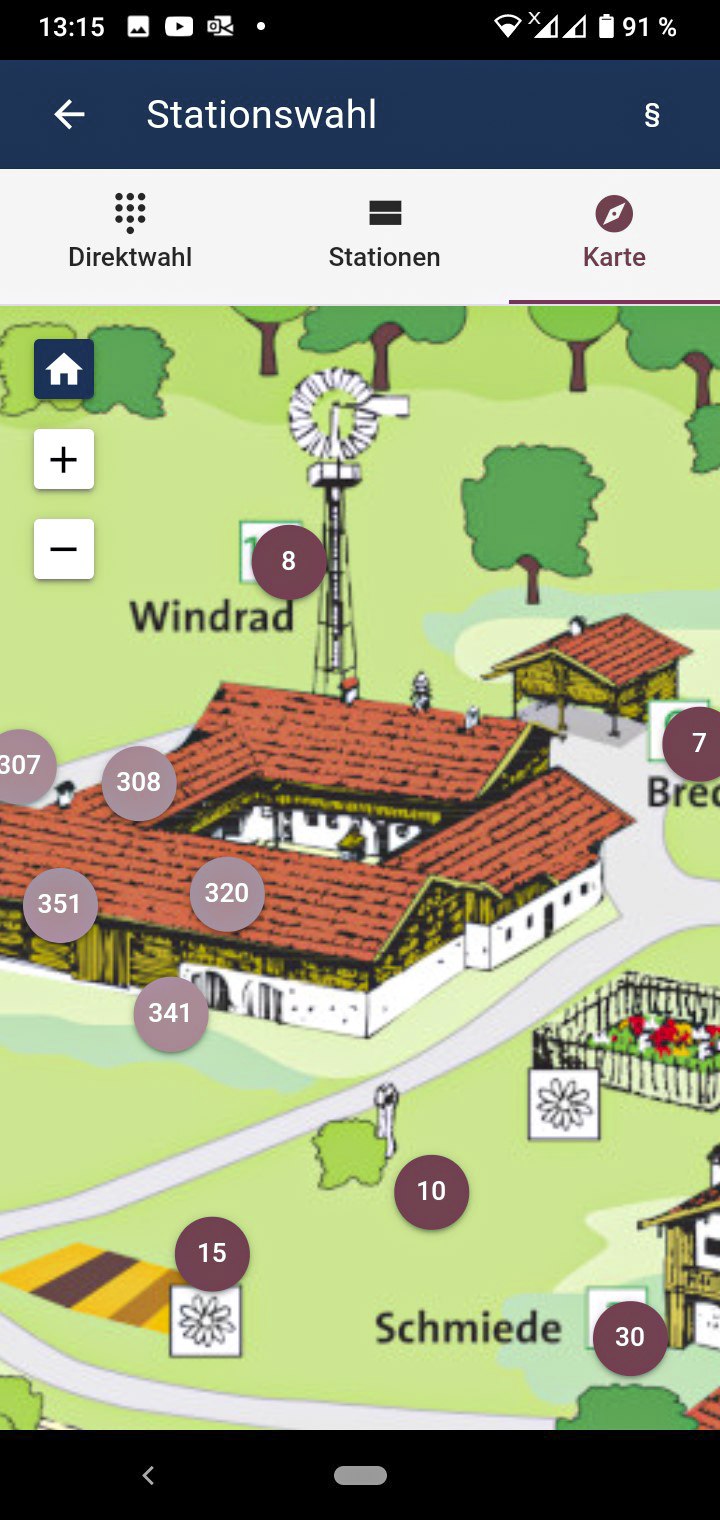Open station 8 at Windrad

pyautogui.click(x=289, y=562)
